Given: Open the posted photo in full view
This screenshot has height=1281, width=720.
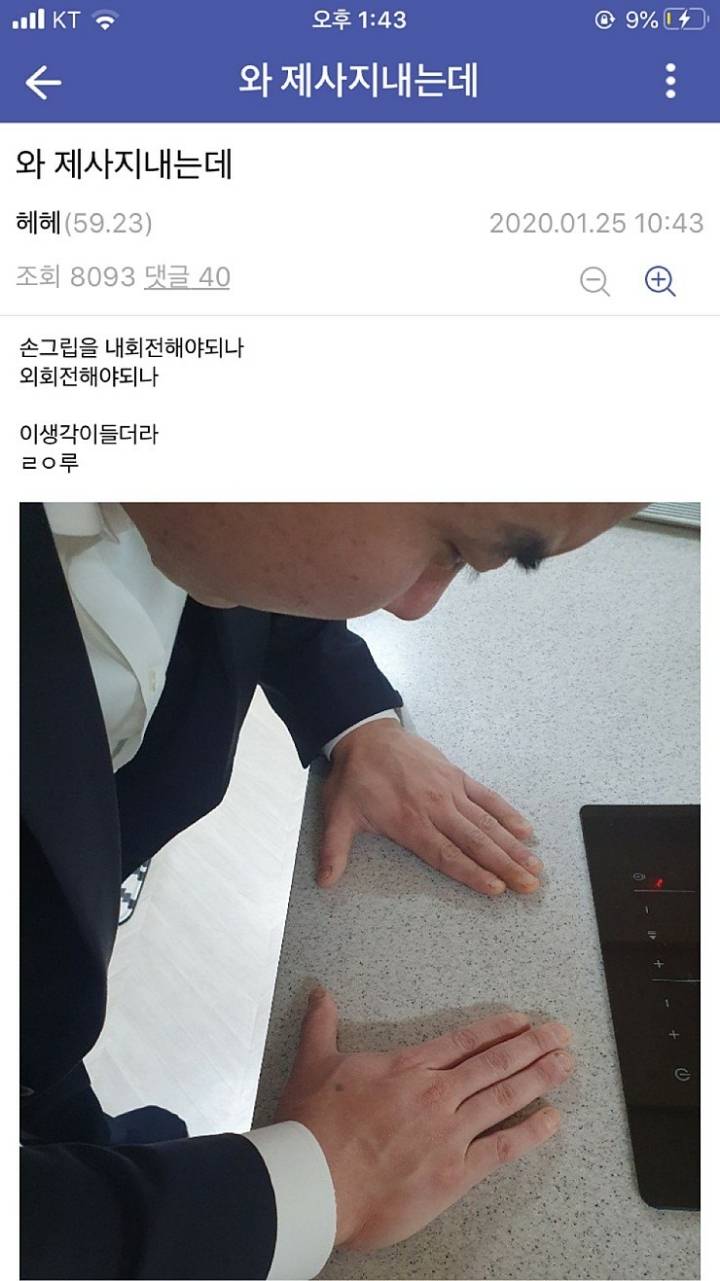Looking at the screenshot, I should tap(360, 890).
